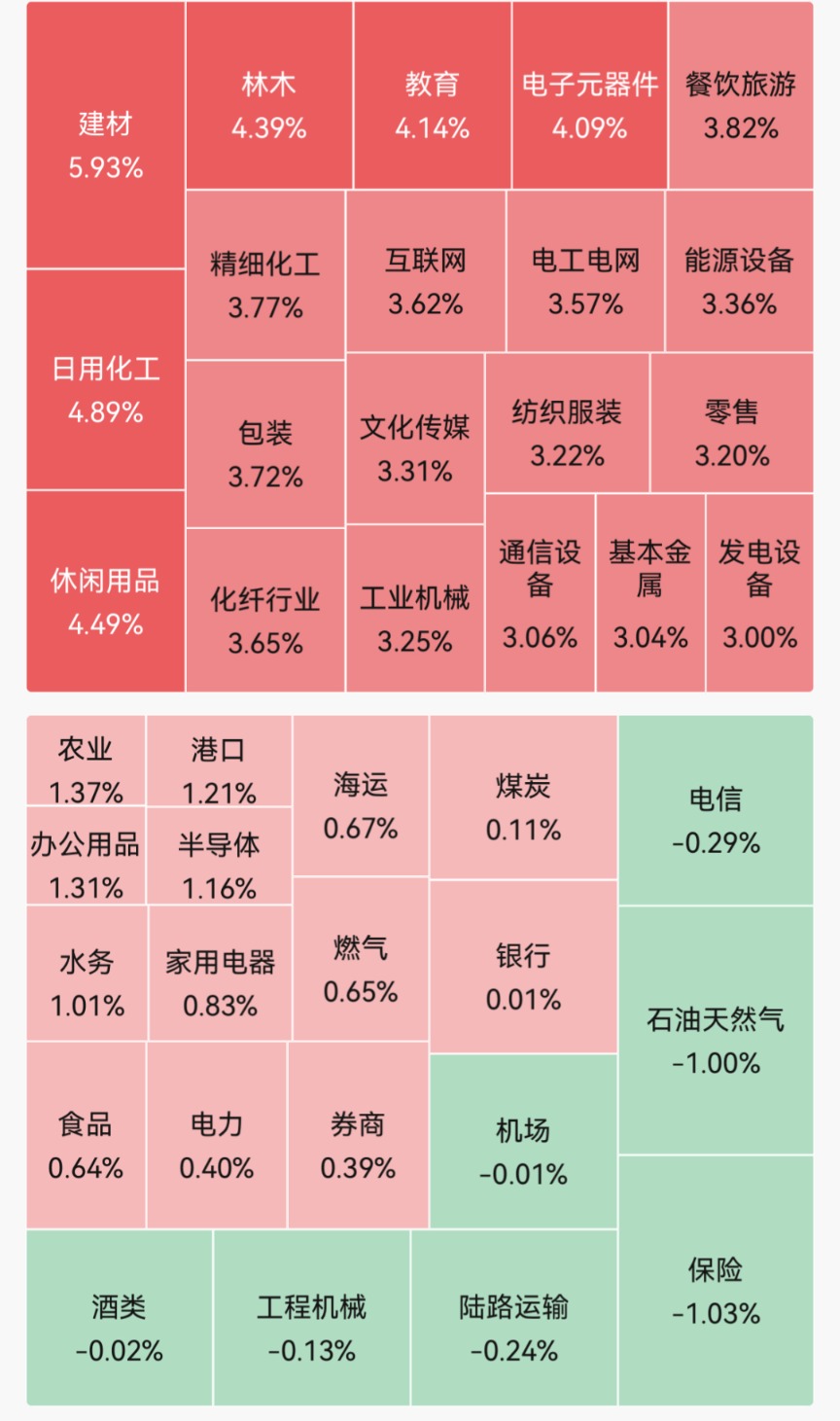View the 电子元器件 sector
The height and width of the screenshot is (1421, 840).
click(x=589, y=95)
